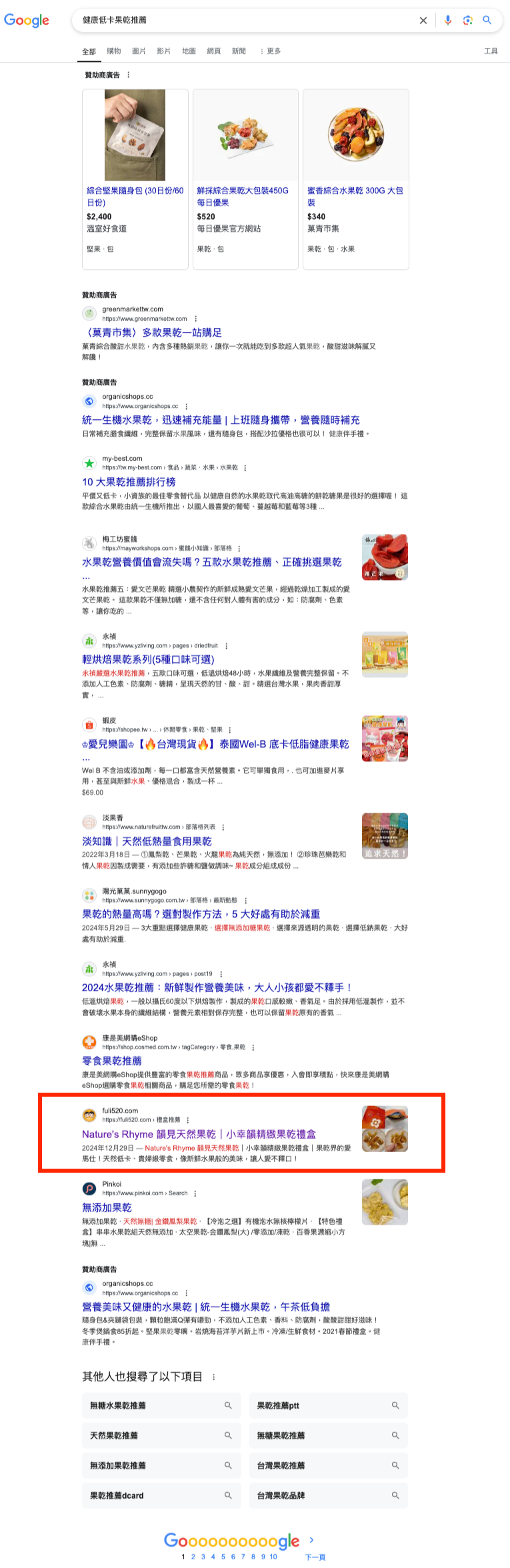Viewport: 510px width, 1568px height.
Task: Open the 綜合堅果隨身包 product card
Action: pyautogui.click(x=135, y=196)
